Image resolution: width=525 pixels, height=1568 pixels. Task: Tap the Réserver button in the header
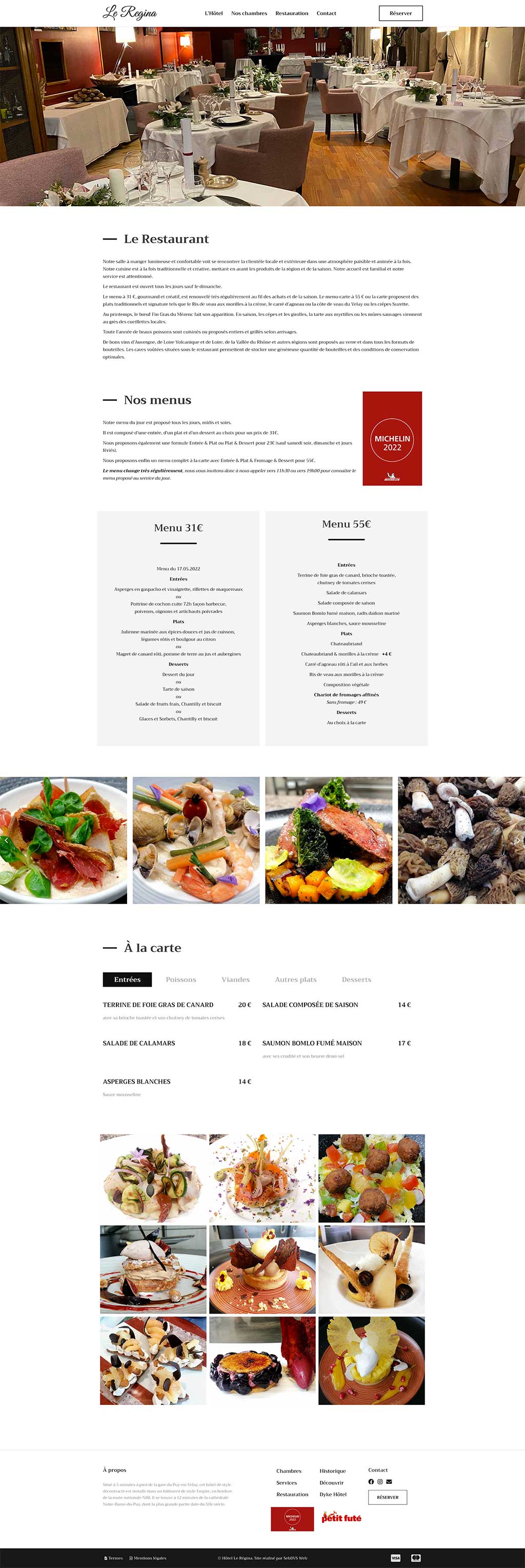400,13
